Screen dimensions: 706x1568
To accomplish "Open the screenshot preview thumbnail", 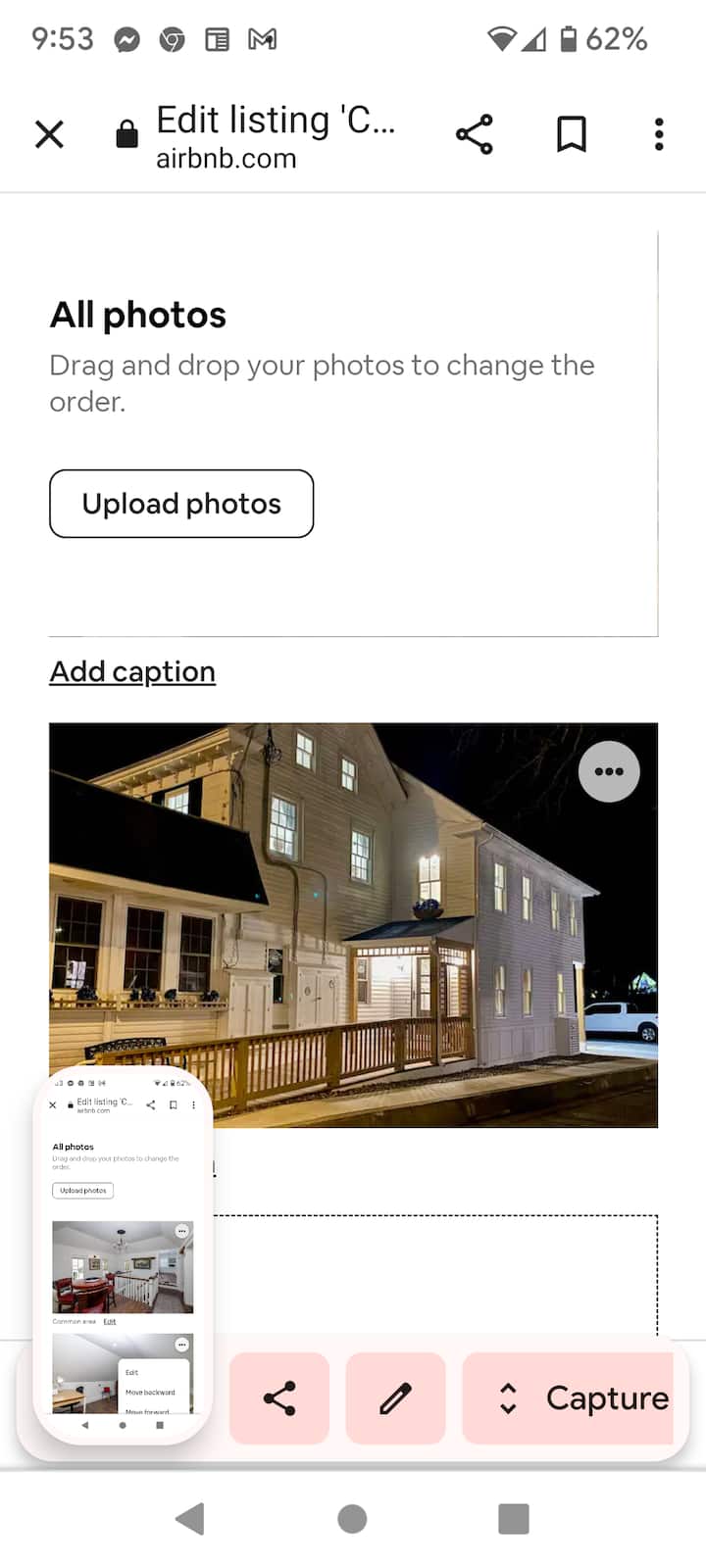I will coord(123,1254).
